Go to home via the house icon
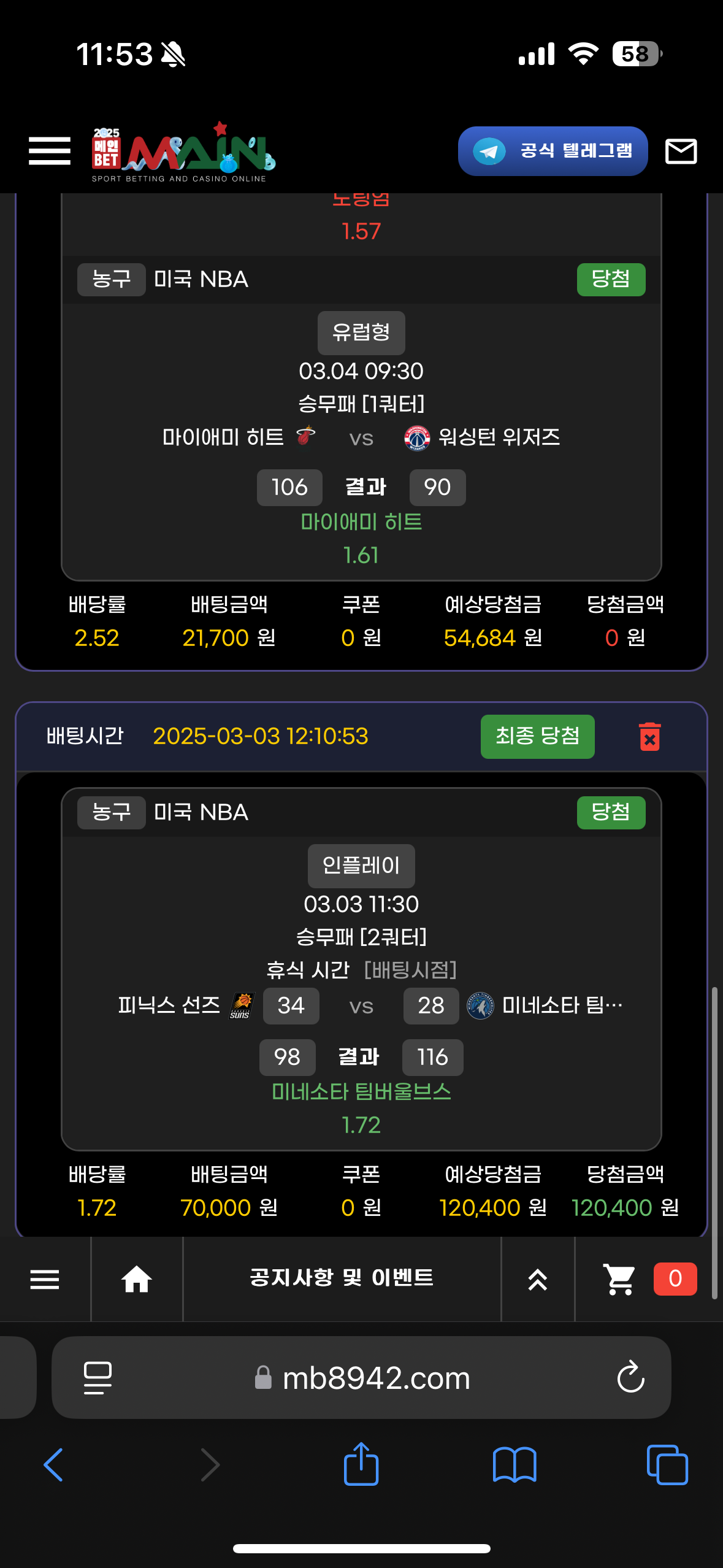This screenshot has height=1568, width=723. (137, 1279)
